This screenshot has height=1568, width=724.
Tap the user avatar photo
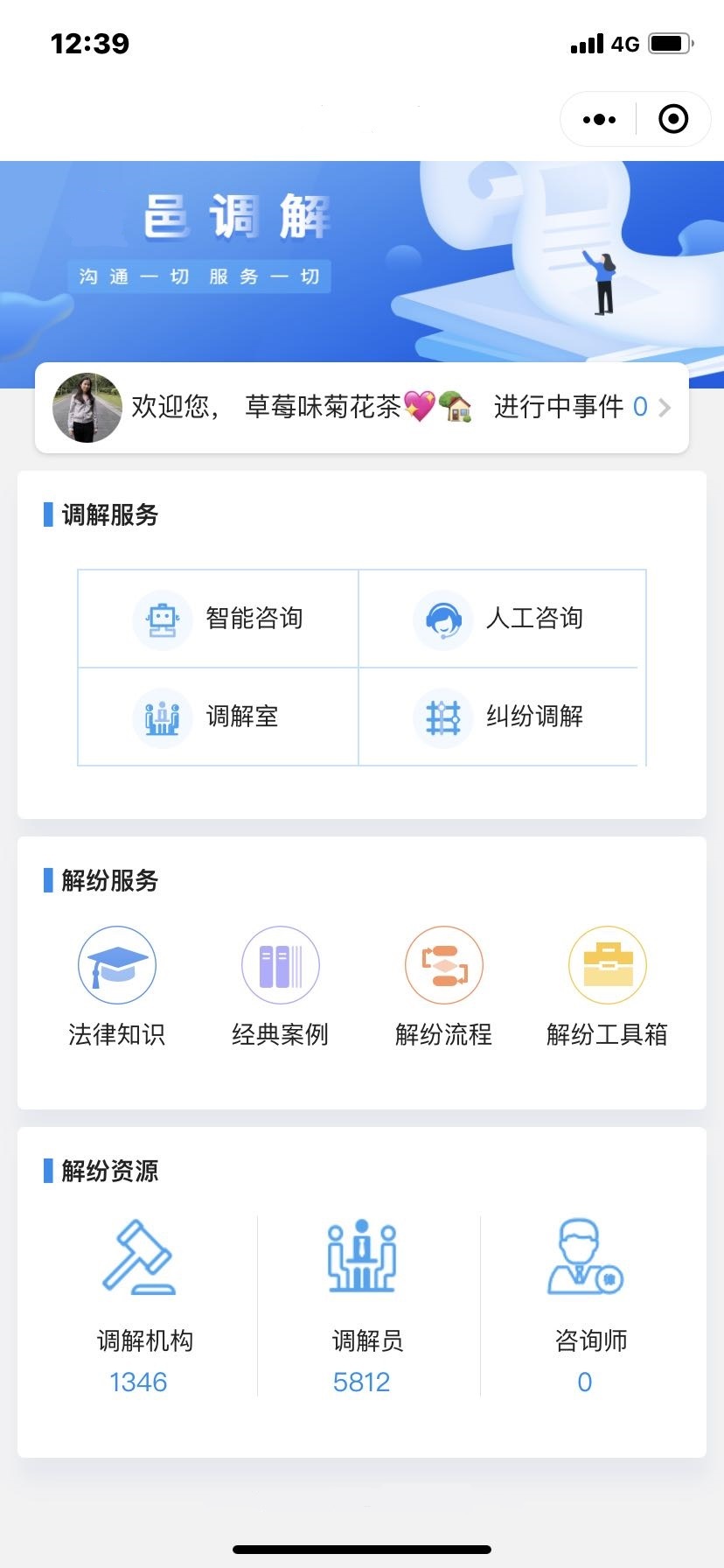pyautogui.click(x=86, y=408)
